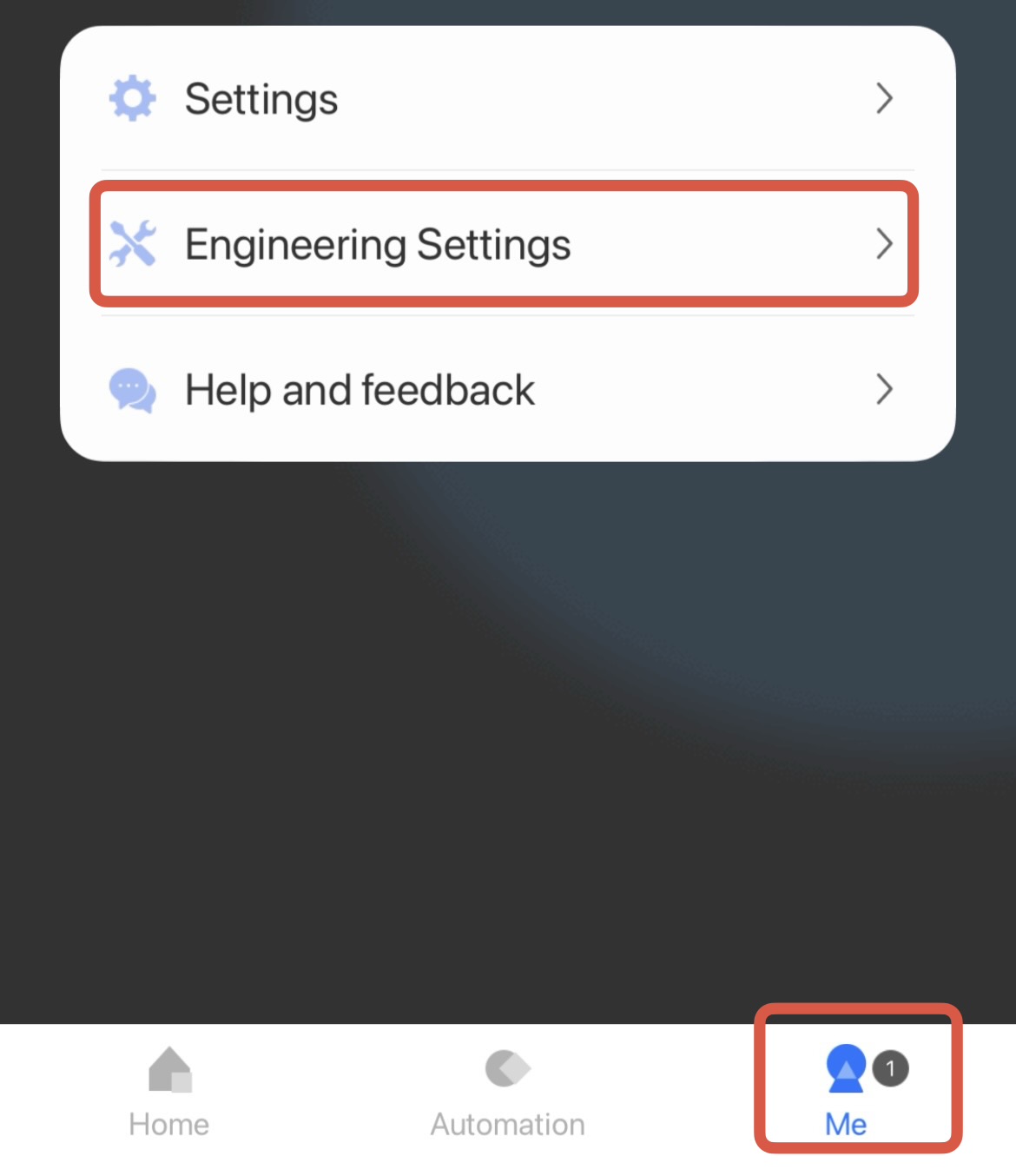This screenshot has height=1176, width=1016.
Task: Tap the Settings text label
Action: (x=261, y=98)
